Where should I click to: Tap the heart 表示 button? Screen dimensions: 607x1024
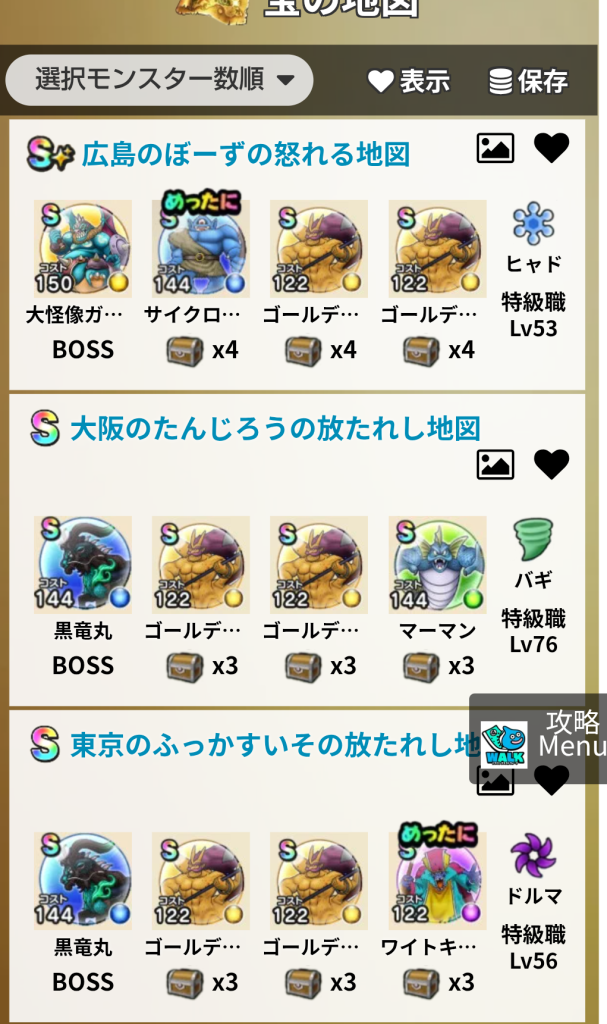pyautogui.click(x=408, y=81)
